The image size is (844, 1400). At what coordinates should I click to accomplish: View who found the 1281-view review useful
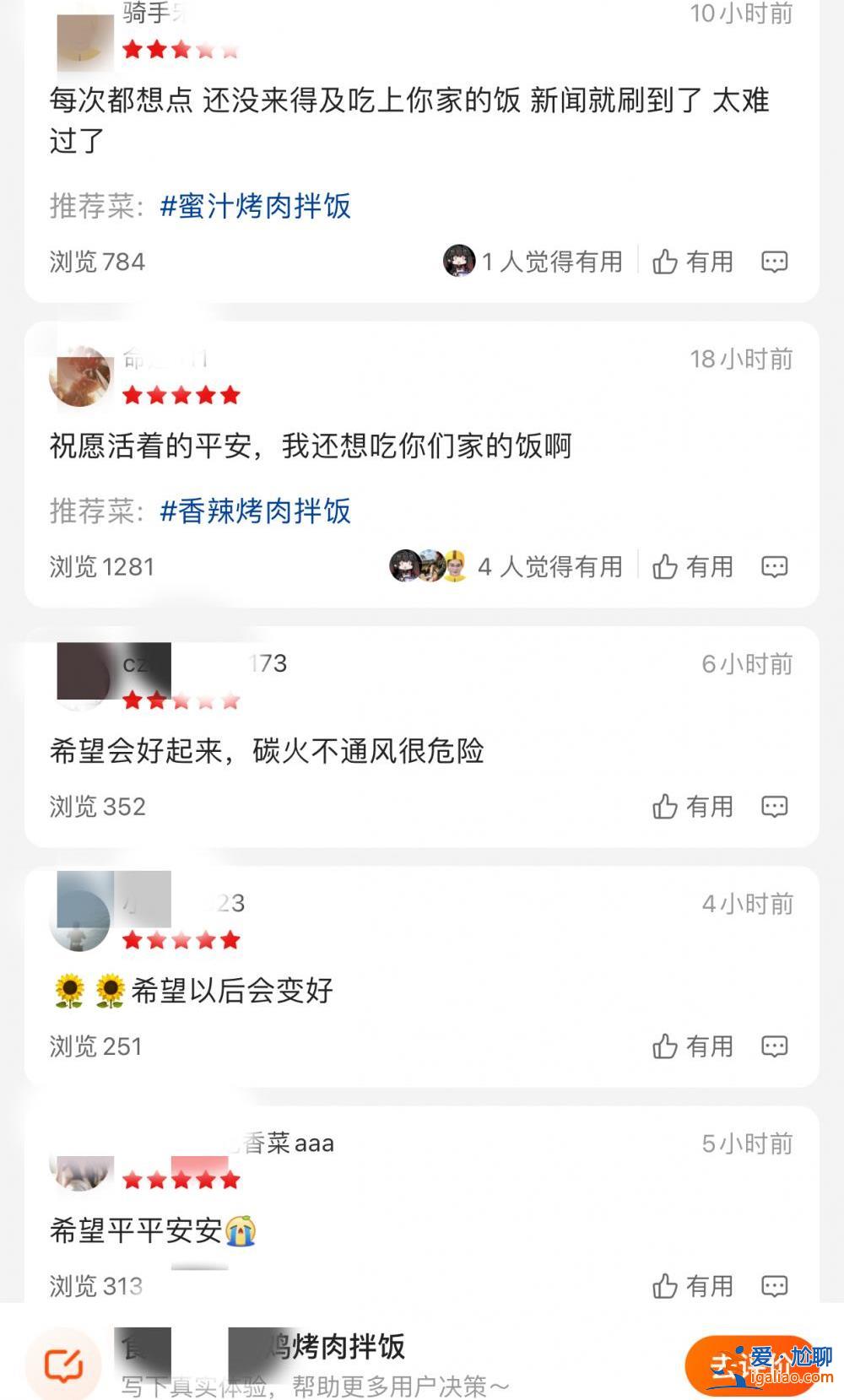click(506, 566)
